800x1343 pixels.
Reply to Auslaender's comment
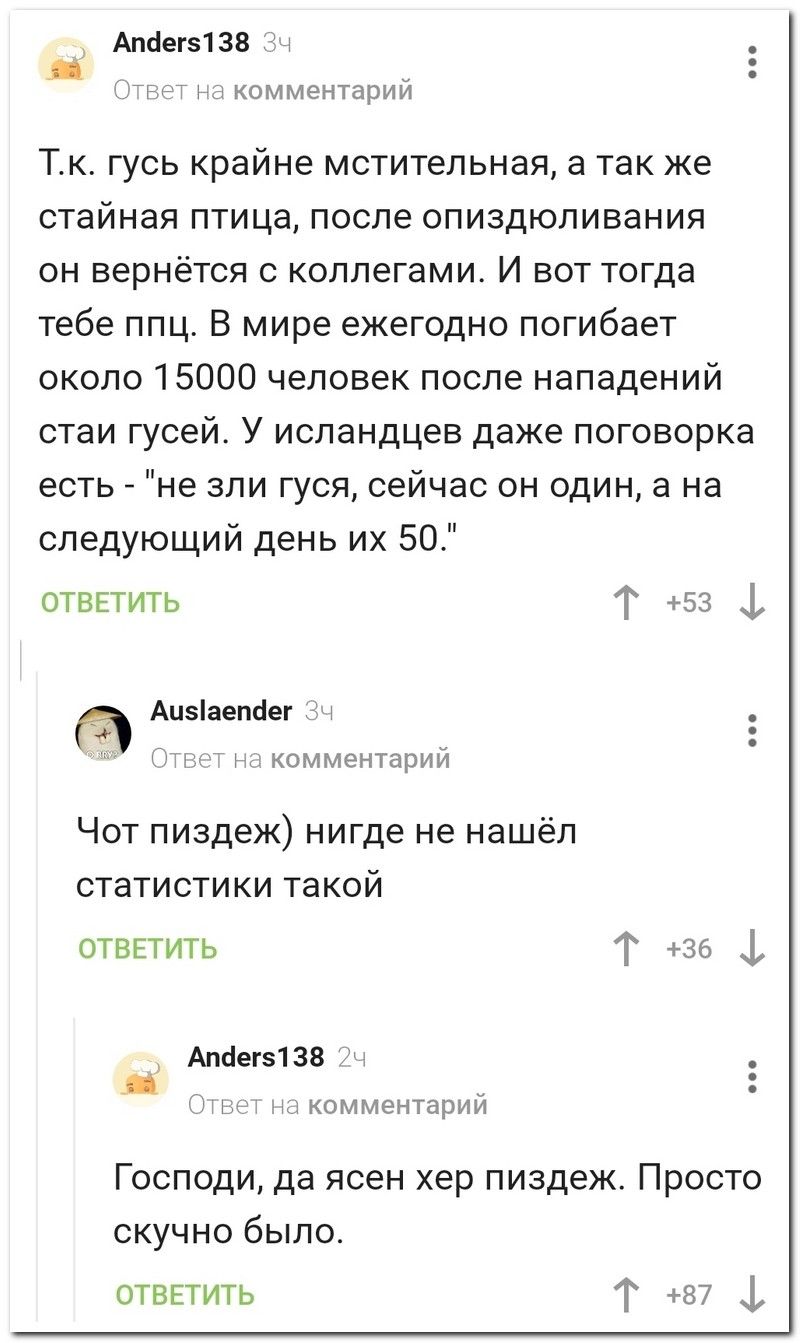pos(147,948)
